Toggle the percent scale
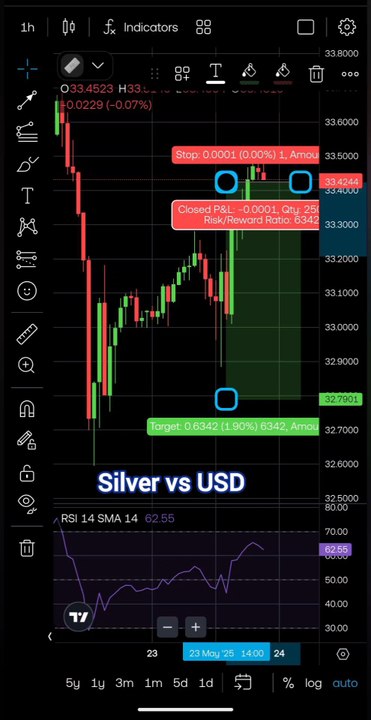 click(x=288, y=683)
